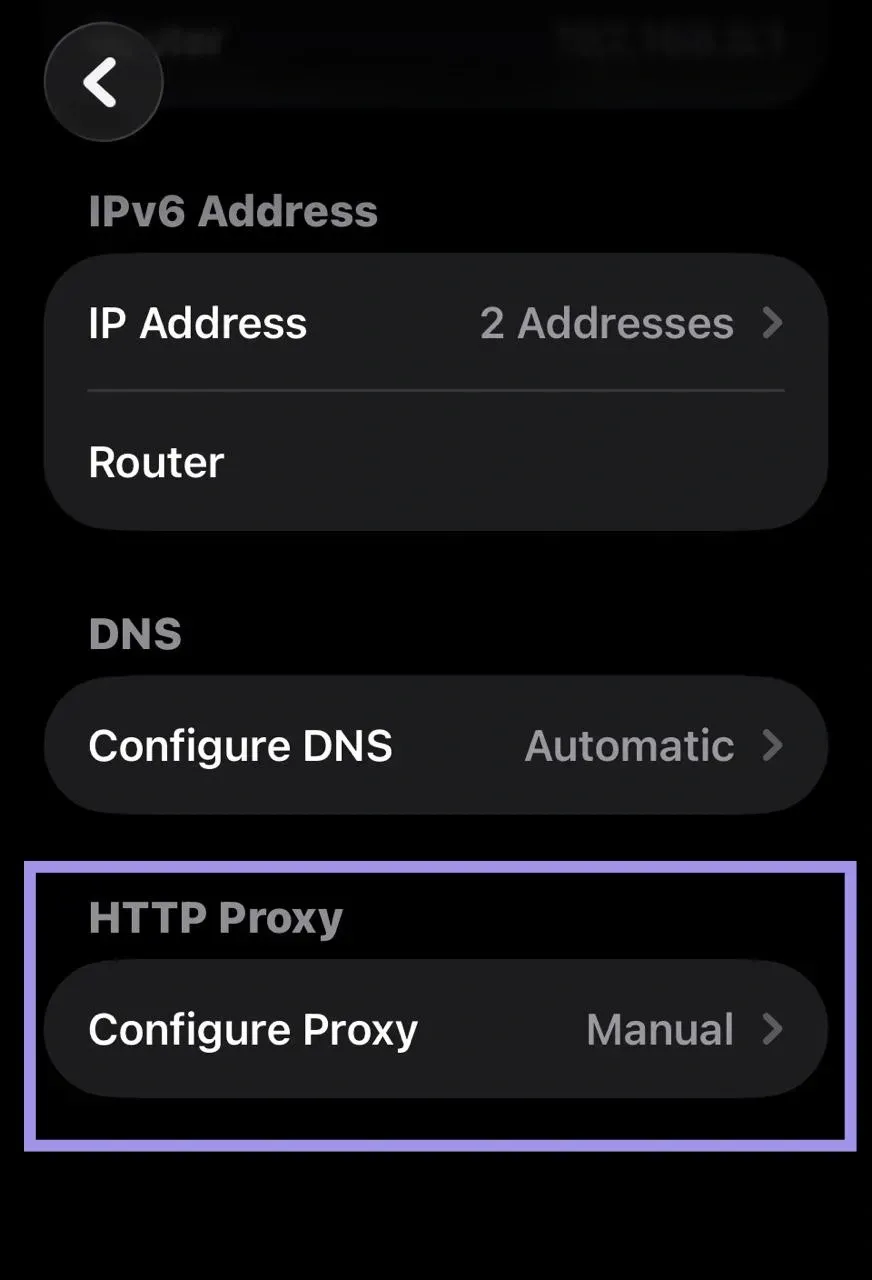Tap the IPv6 Address section header

[x=233, y=210]
